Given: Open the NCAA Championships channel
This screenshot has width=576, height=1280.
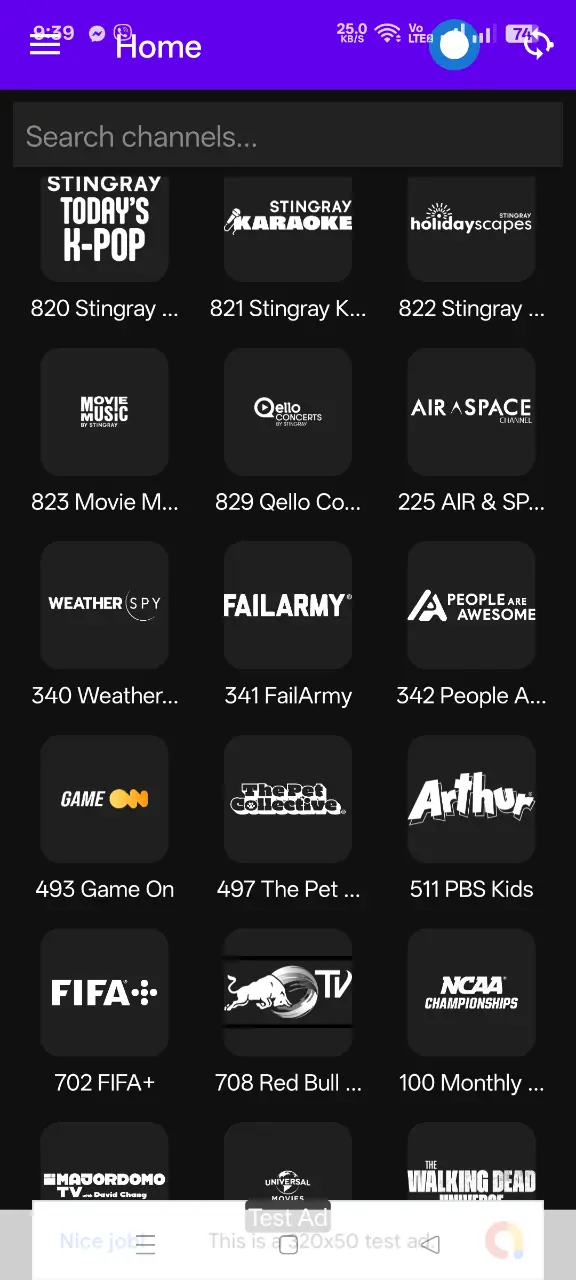Looking at the screenshot, I should pos(471,1011).
